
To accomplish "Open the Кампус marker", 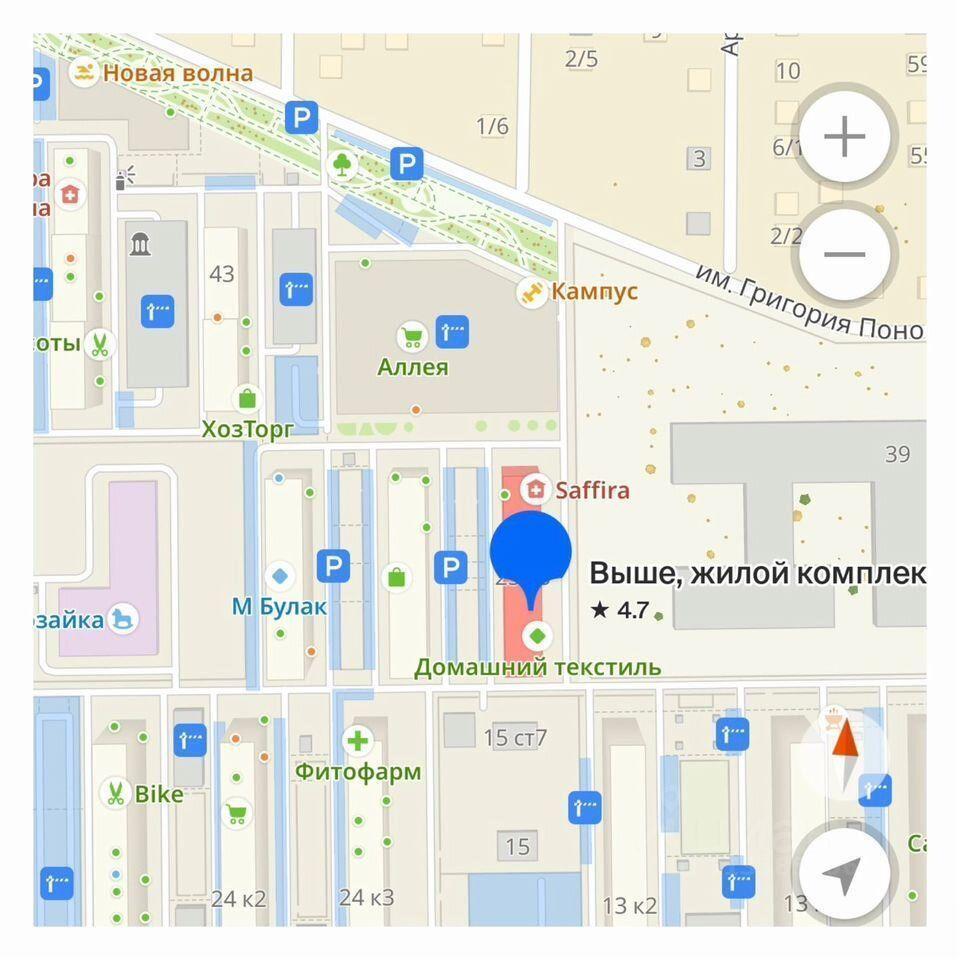I will coord(530,292).
